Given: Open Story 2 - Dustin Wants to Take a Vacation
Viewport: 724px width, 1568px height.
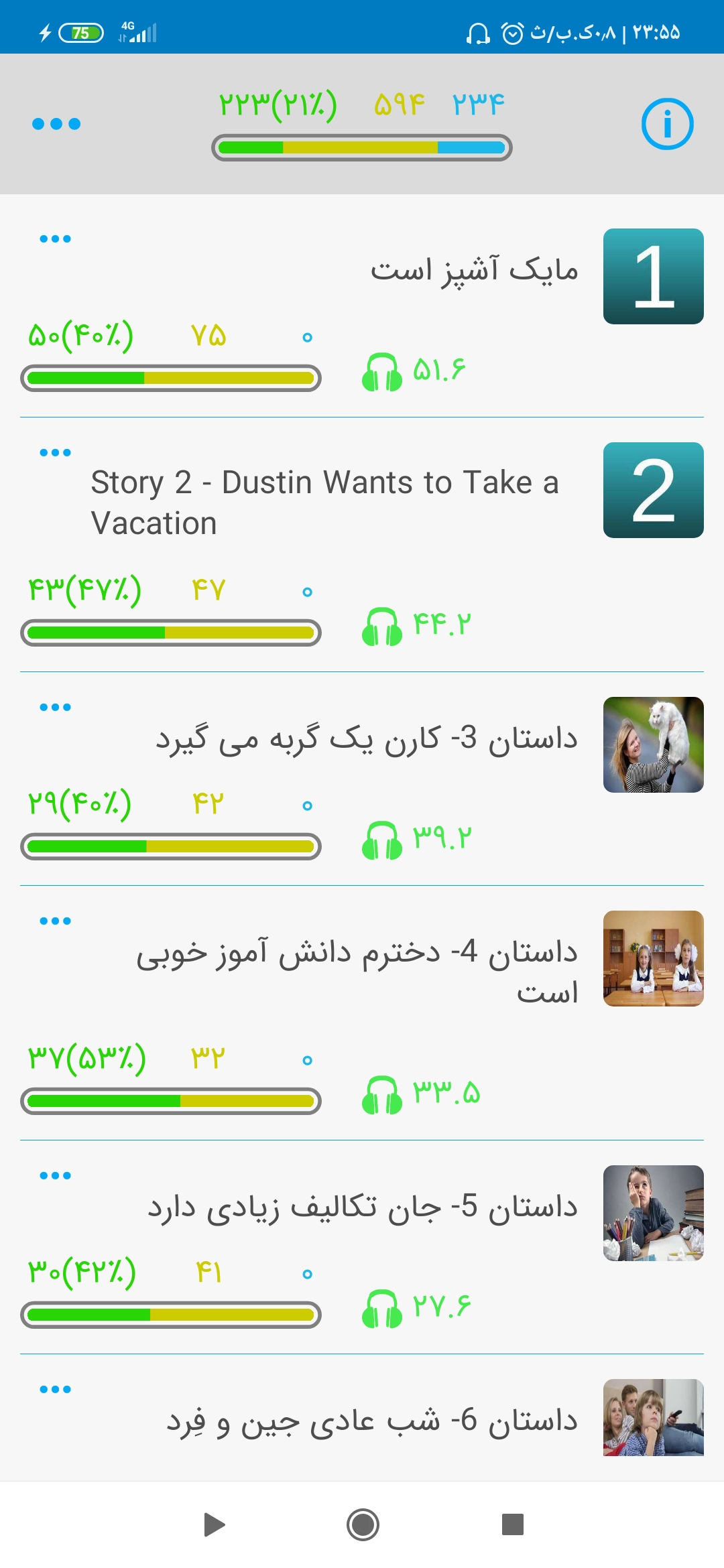Looking at the screenshot, I should (x=324, y=502).
